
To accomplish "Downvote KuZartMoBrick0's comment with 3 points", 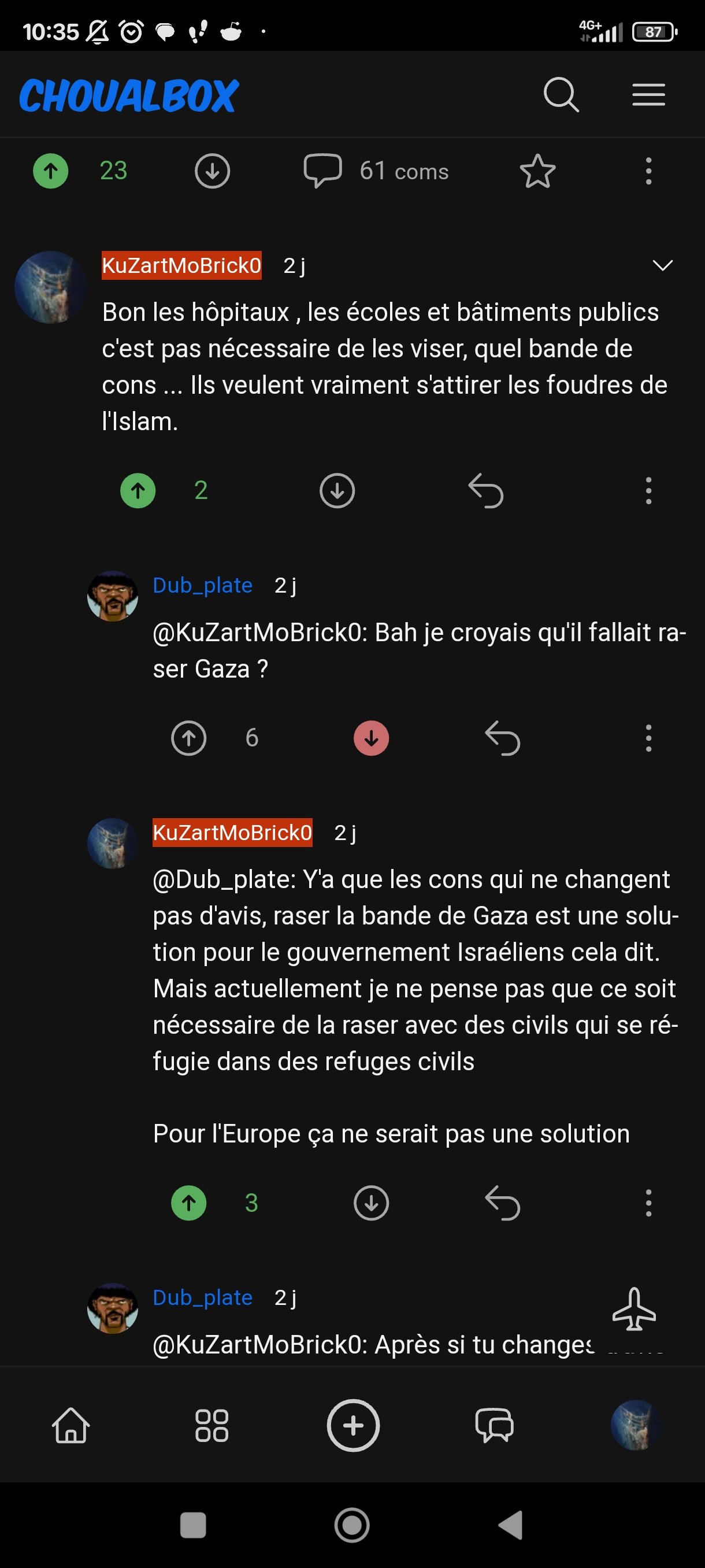I will [x=371, y=1203].
